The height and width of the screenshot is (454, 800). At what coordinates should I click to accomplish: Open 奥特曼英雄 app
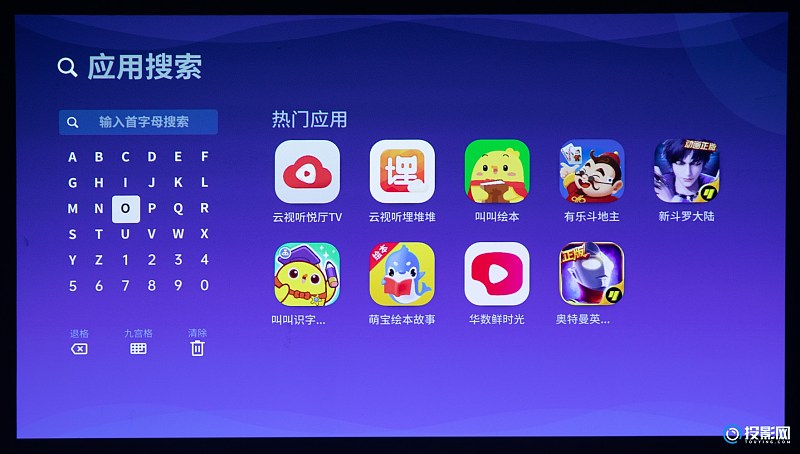pyautogui.click(x=592, y=274)
